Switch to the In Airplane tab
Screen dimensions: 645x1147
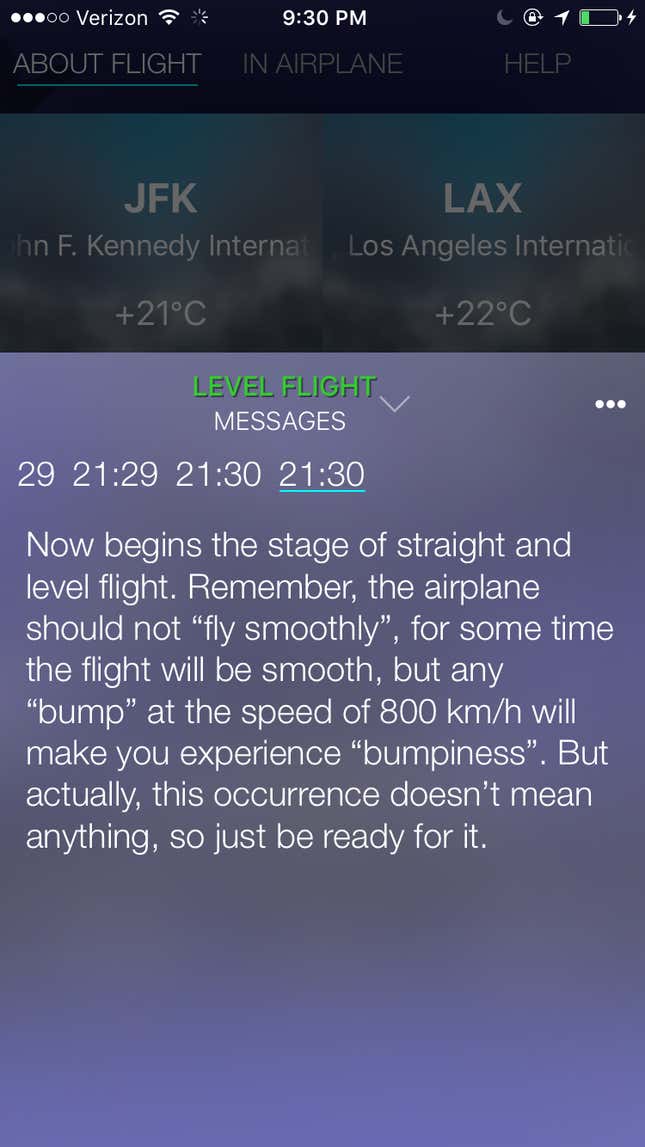pos(322,64)
